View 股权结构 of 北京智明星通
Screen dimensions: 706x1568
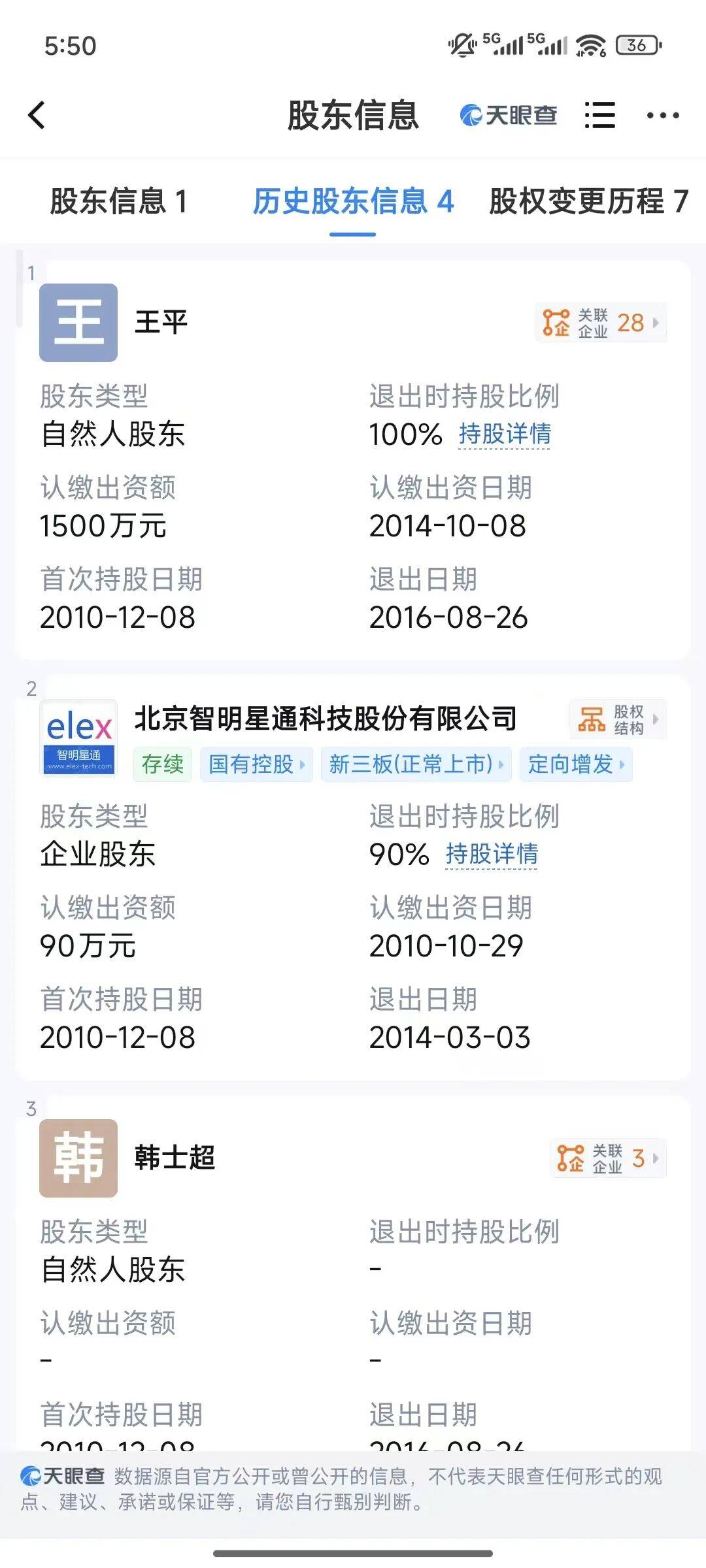pyautogui.click(x=617, y=719)
